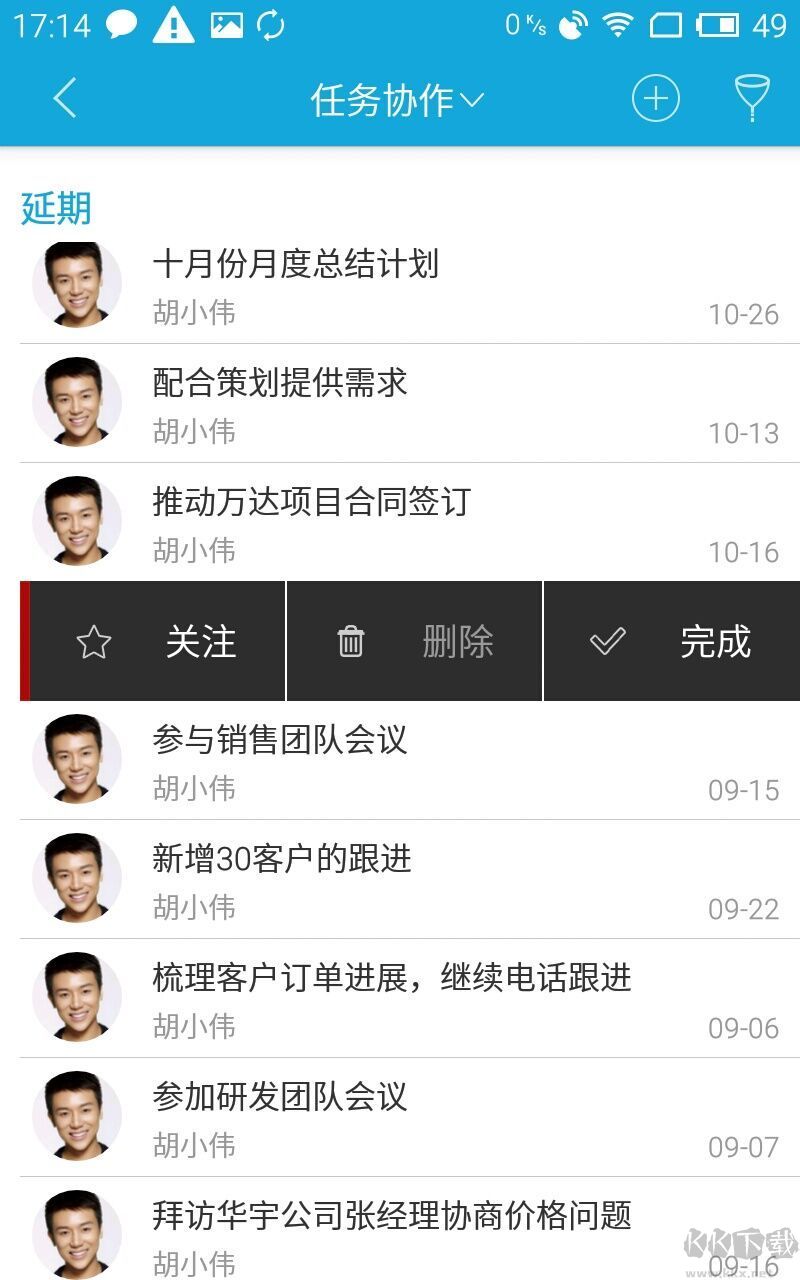The width and height of the screenshot is (800, 1280).
Task: Tap the checkmark icon to complete the task
Action: pos(610,641)
